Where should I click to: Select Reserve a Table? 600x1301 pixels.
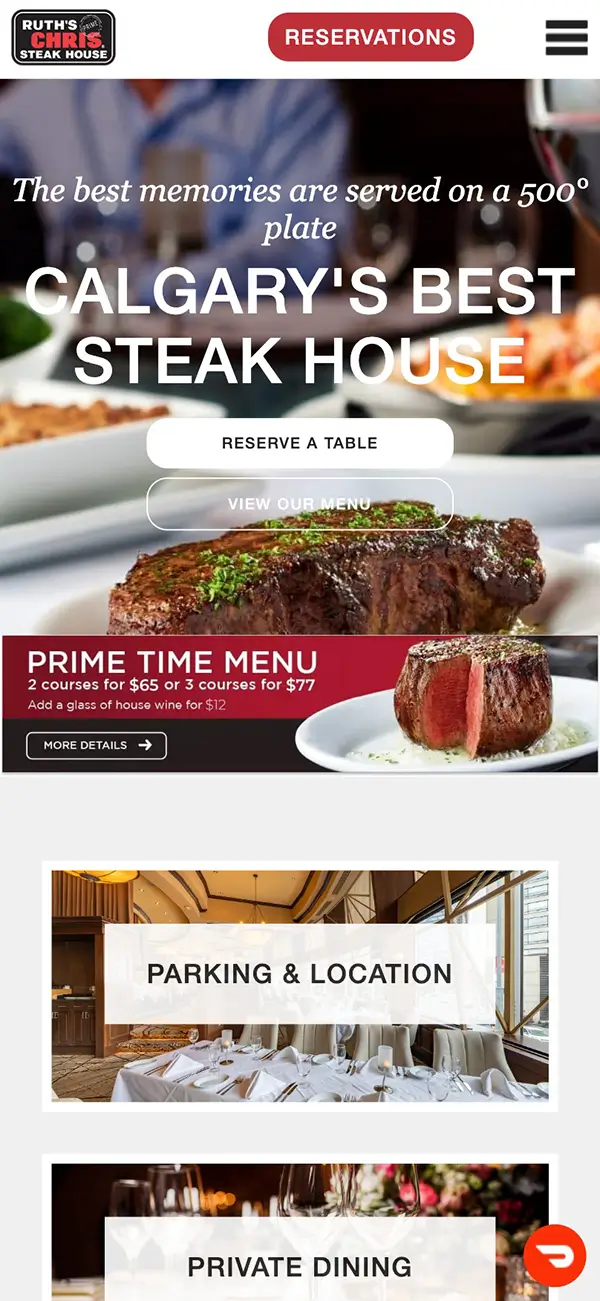300,443
